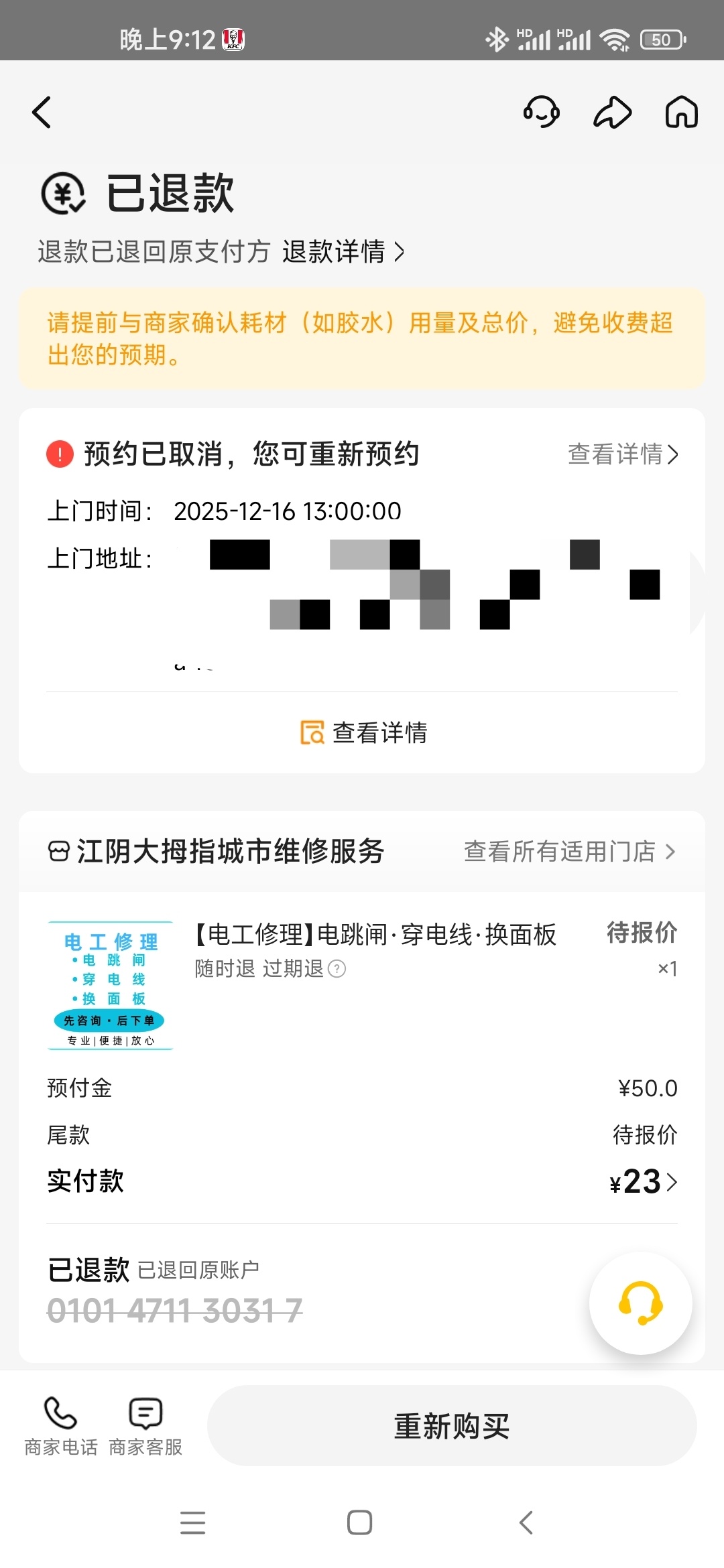Tap 查看详情 button below the address
This screenshot has height=1568, width=724.
coord(363,732)
